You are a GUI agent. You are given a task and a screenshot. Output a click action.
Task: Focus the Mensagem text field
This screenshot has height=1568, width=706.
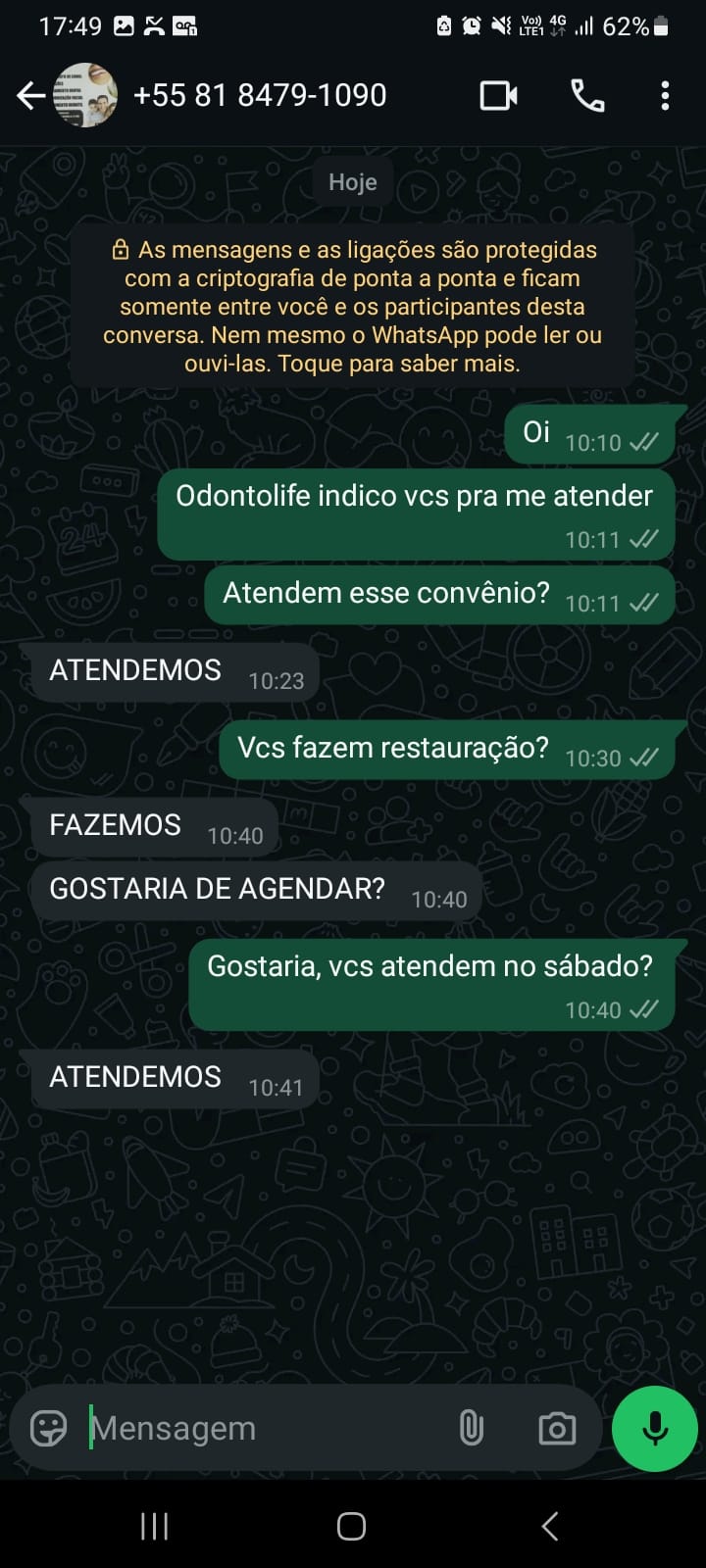click(x=265, y=1429)
